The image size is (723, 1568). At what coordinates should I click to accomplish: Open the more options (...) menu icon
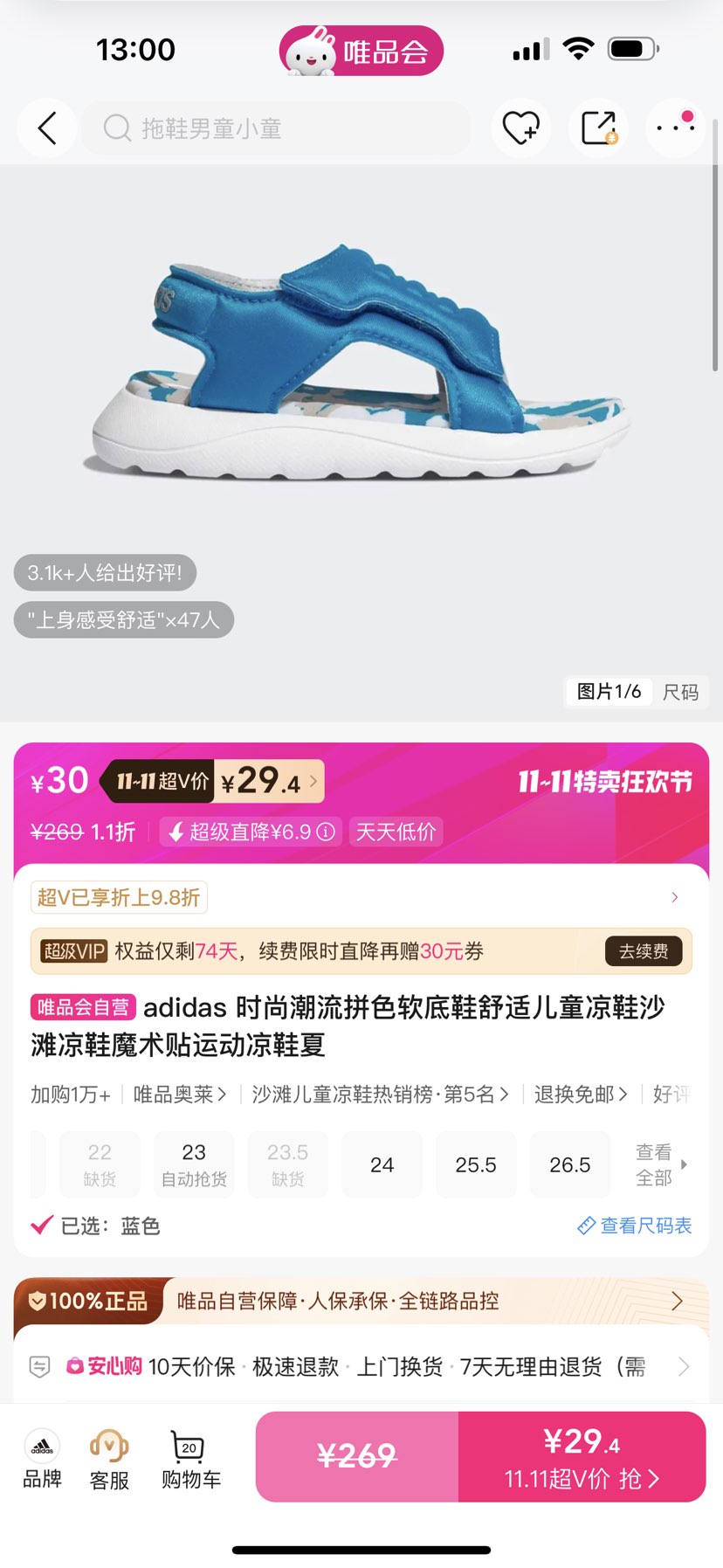point(673,128)
